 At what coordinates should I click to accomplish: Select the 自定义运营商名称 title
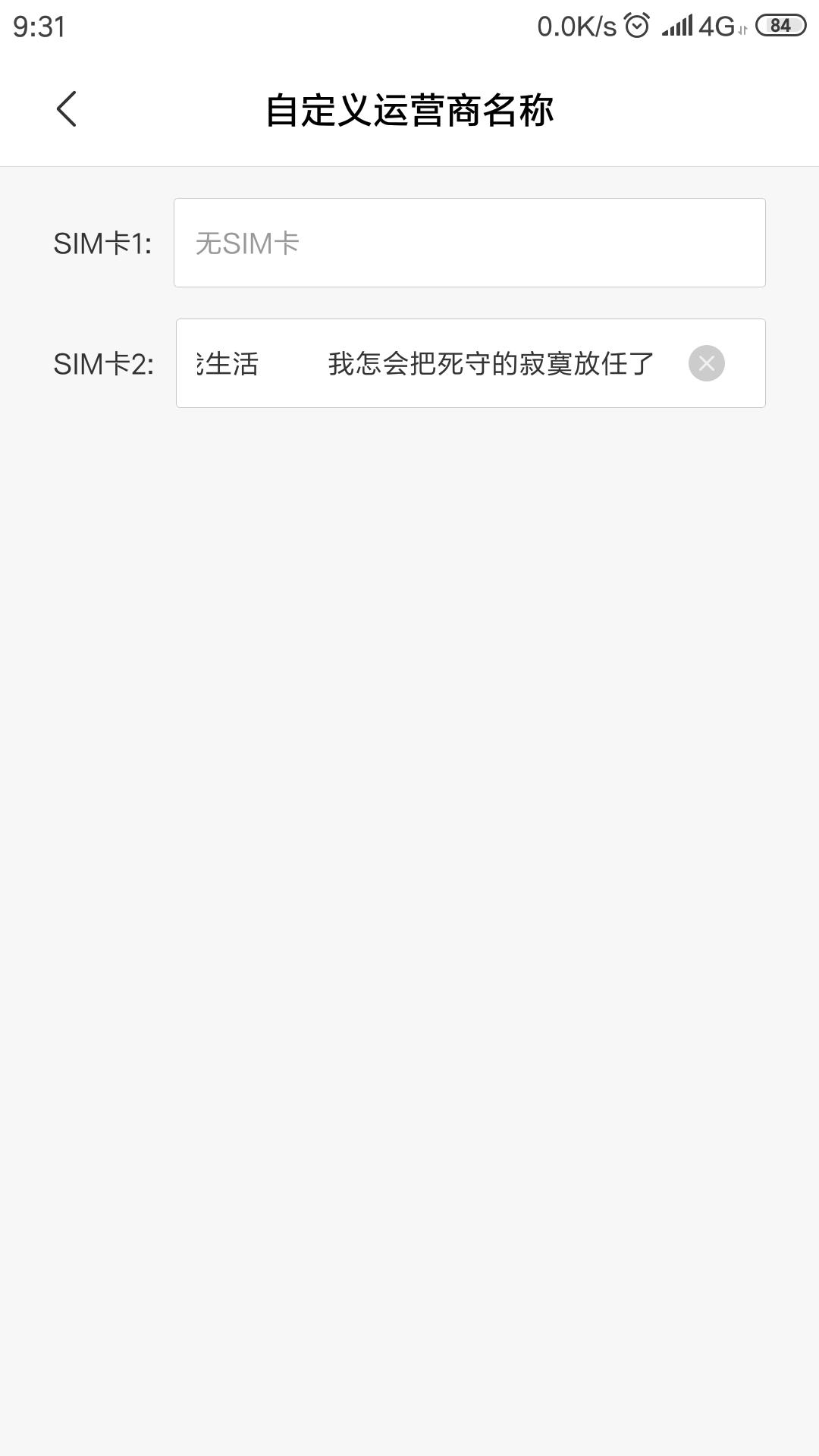tap(409, 108)
